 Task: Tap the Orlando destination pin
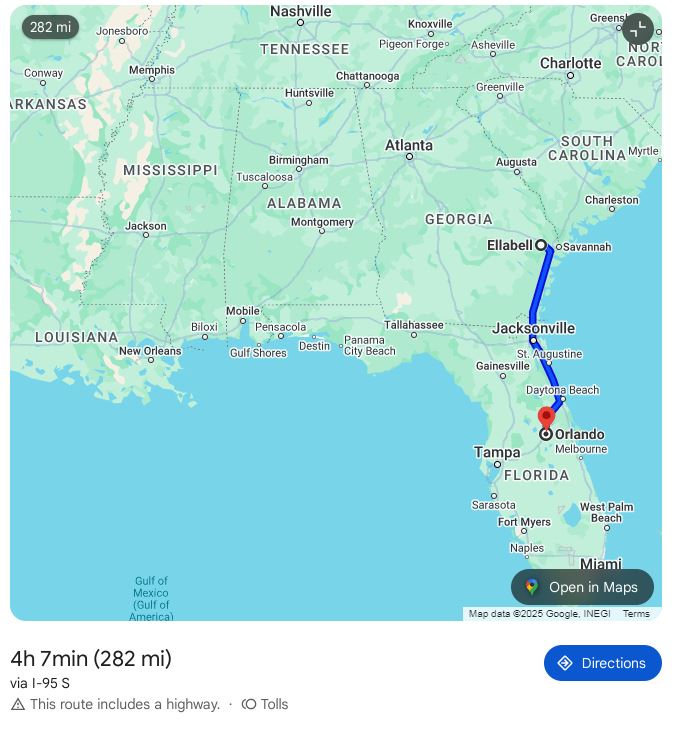point(546,417)
